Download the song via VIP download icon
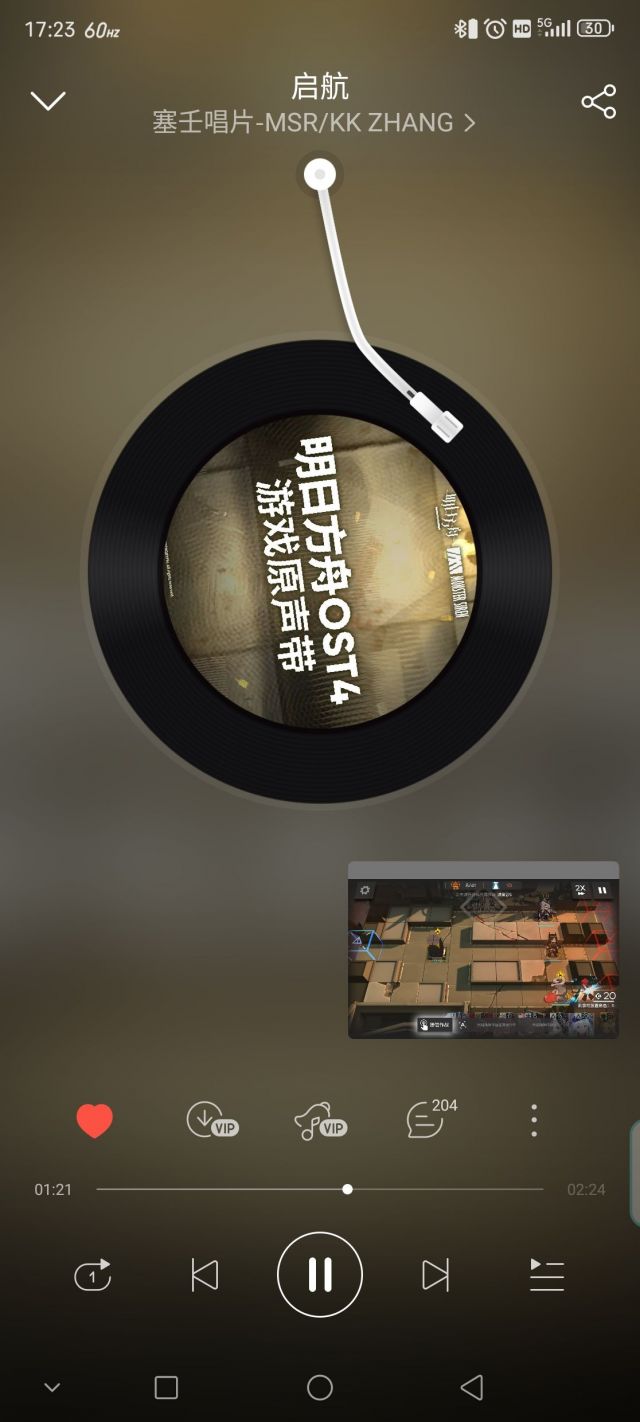640x1422 pixels. point(211,1121)
